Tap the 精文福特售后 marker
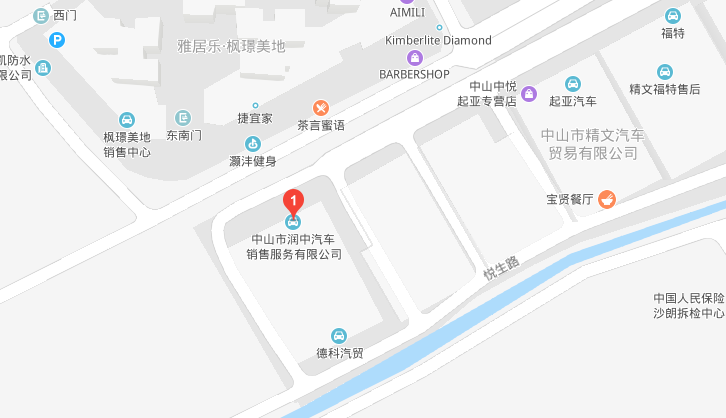The height and width of the screenshot is (418, 726). point(664,72)
